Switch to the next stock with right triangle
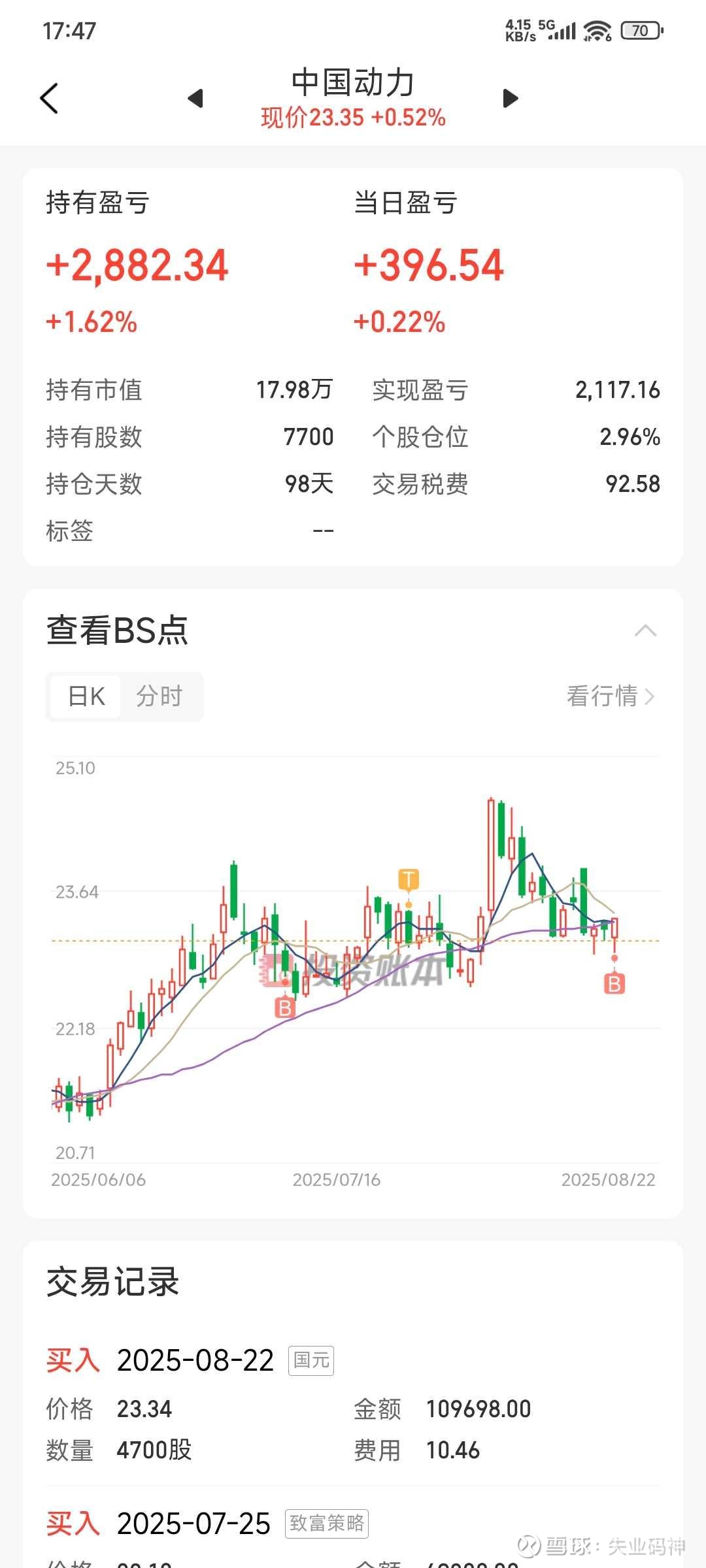706x1568 pixels. click(511, 99)
